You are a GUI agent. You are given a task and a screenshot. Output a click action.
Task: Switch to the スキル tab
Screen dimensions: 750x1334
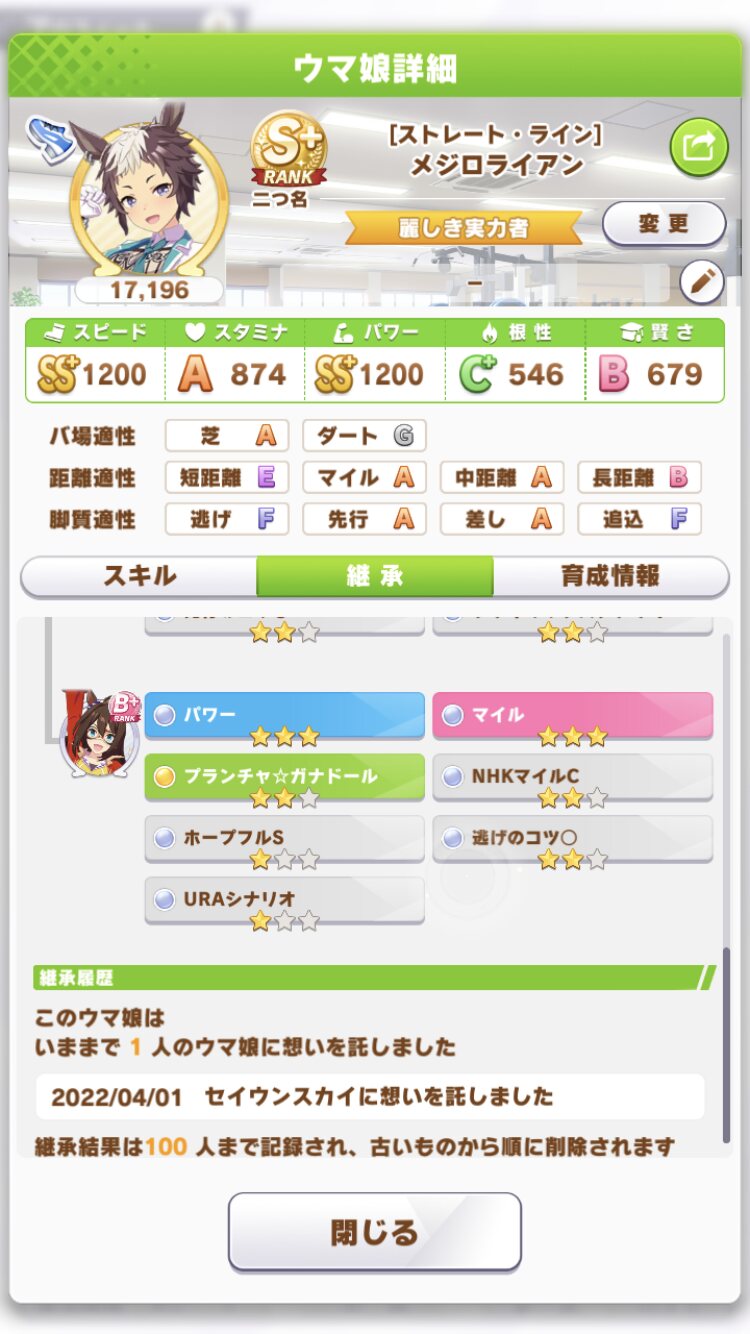tap(139, 576)
